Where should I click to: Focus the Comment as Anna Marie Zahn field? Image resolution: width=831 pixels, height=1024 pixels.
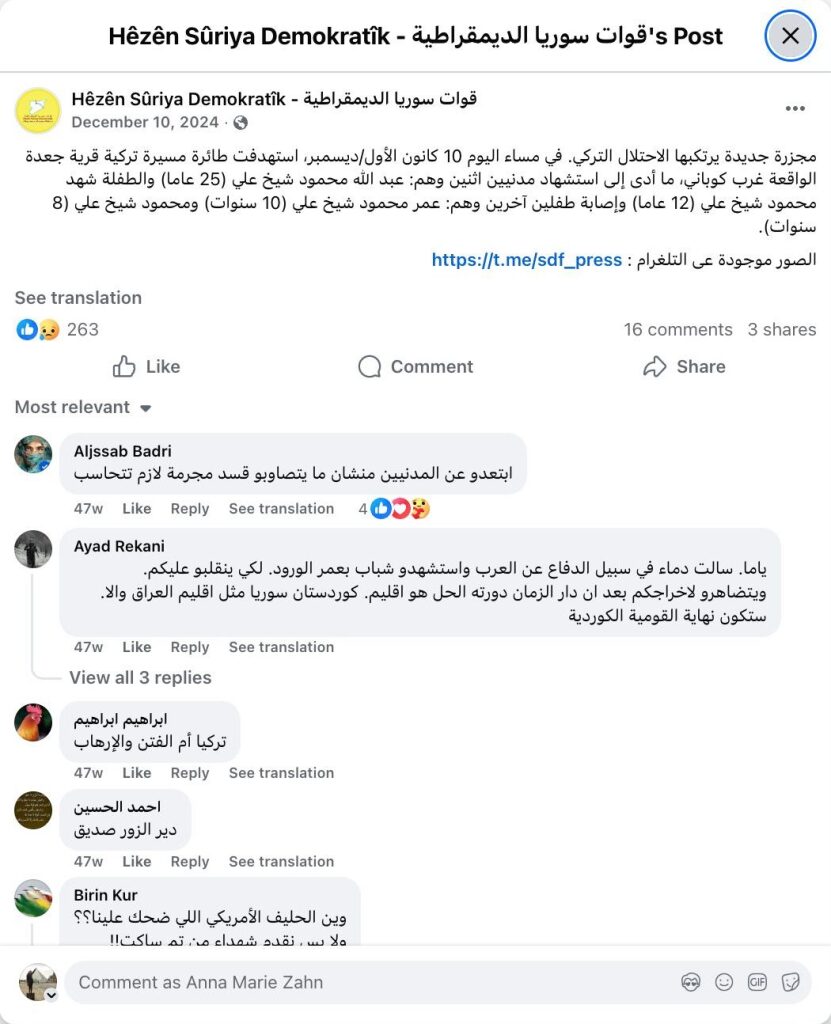tap(360, 983)
